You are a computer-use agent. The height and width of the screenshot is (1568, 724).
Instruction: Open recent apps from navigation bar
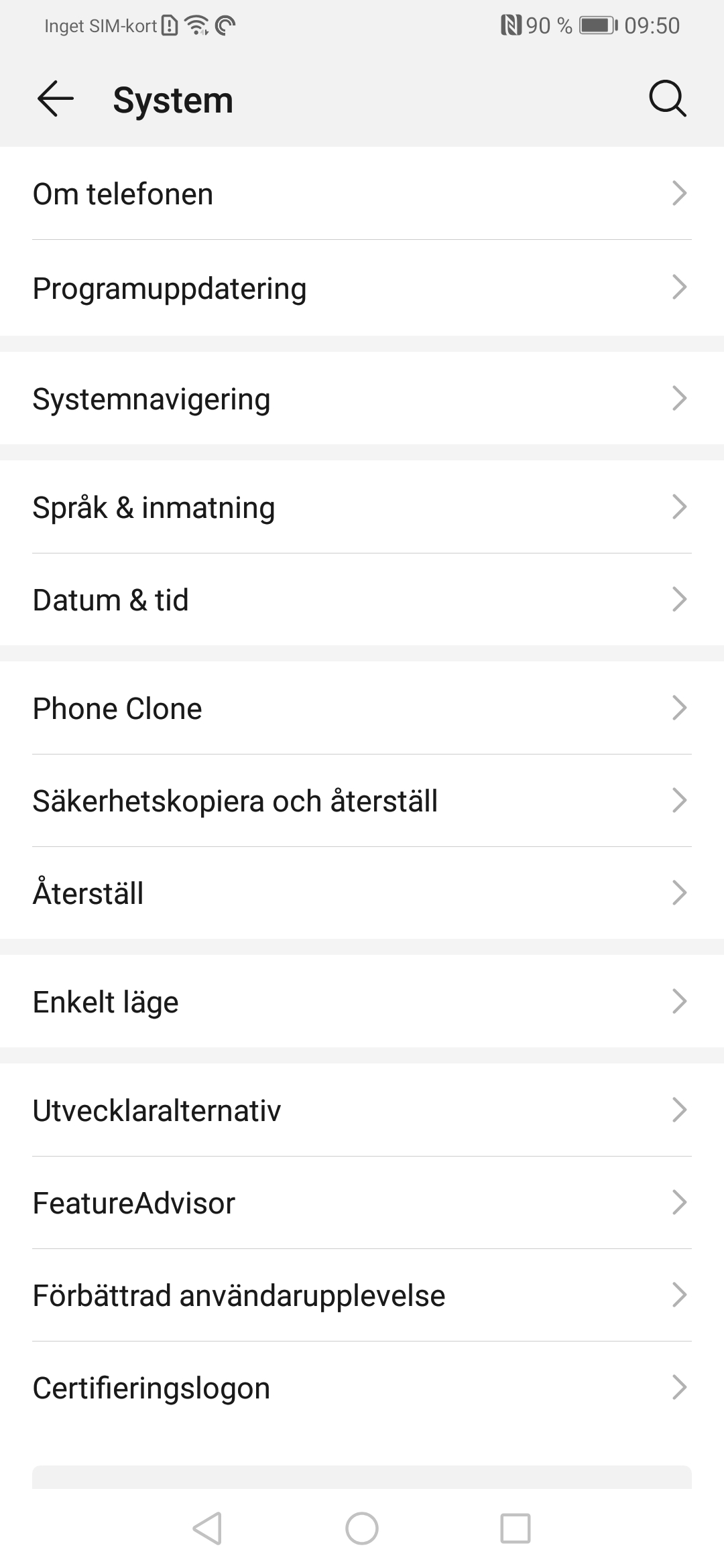pos(516,1528)
